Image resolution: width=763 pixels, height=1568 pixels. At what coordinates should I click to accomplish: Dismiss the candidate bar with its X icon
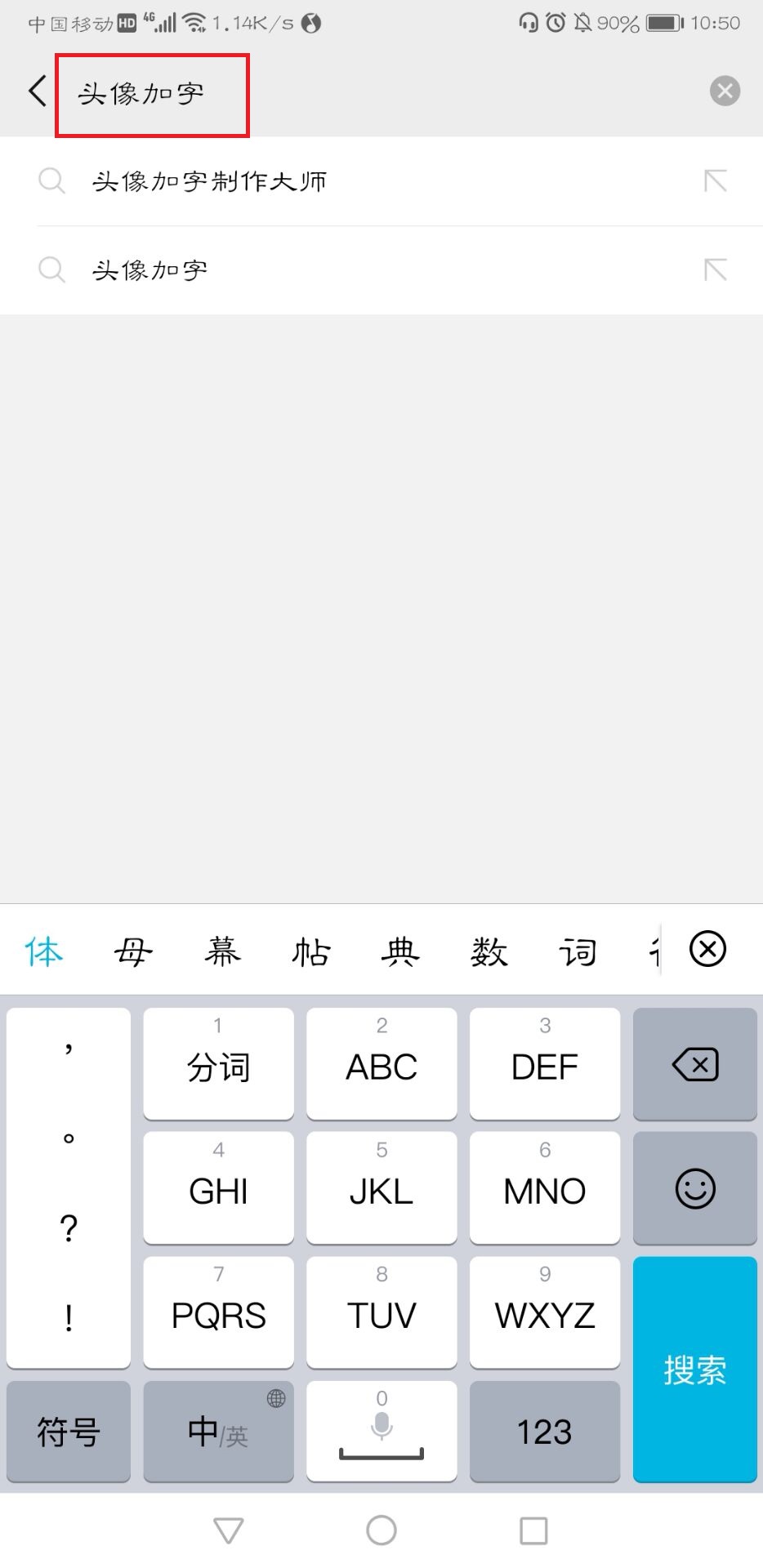707,949
